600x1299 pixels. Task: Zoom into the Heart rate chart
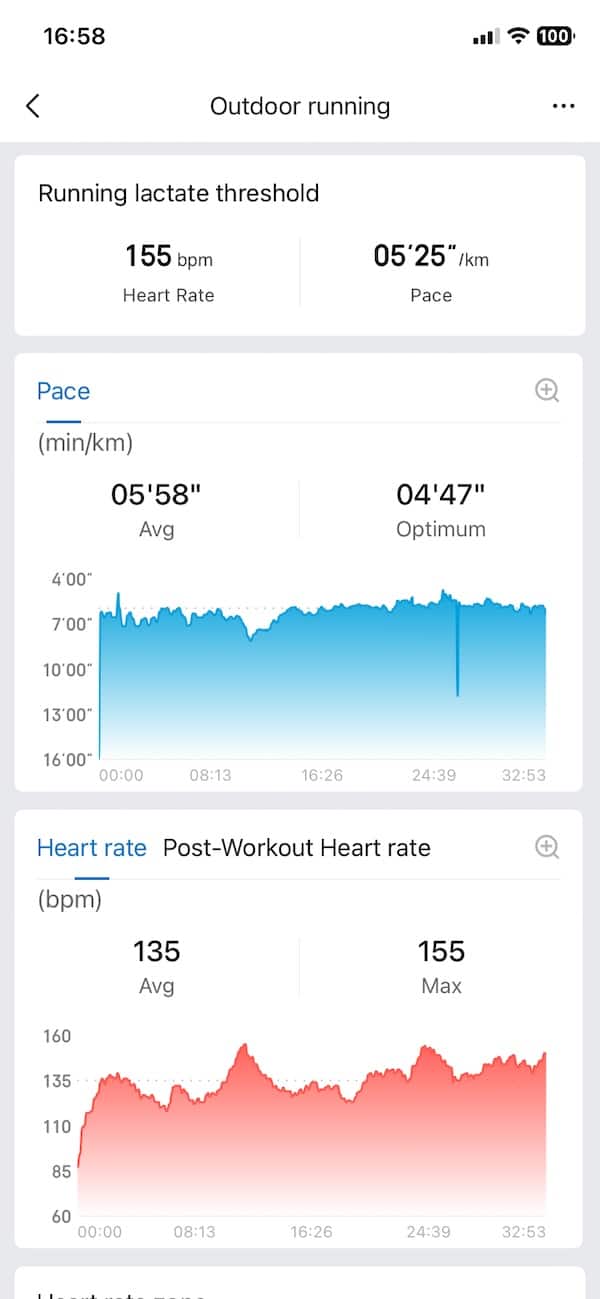[547, 847]
